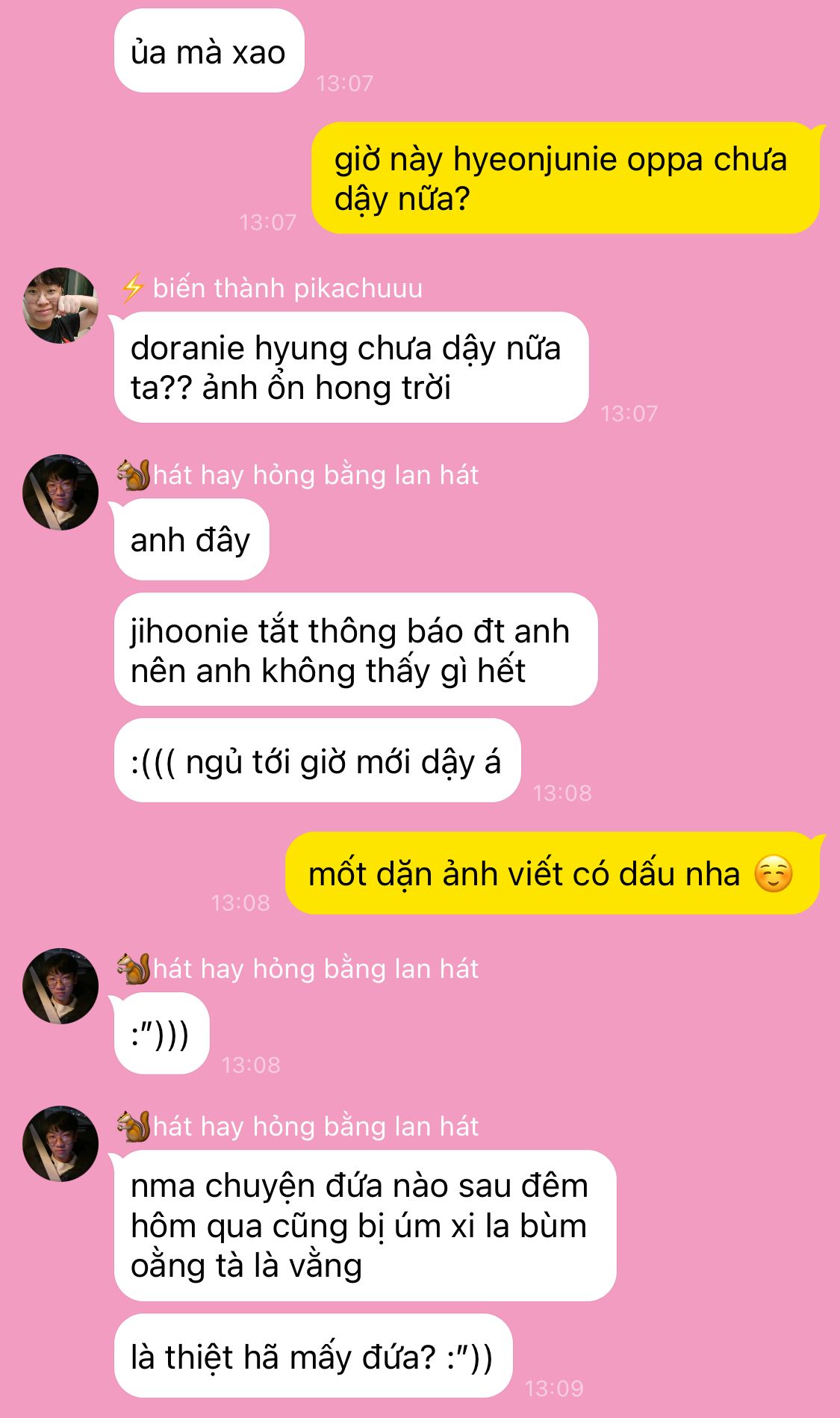Open avatar next to the "anh đây" message

point(60,492)
